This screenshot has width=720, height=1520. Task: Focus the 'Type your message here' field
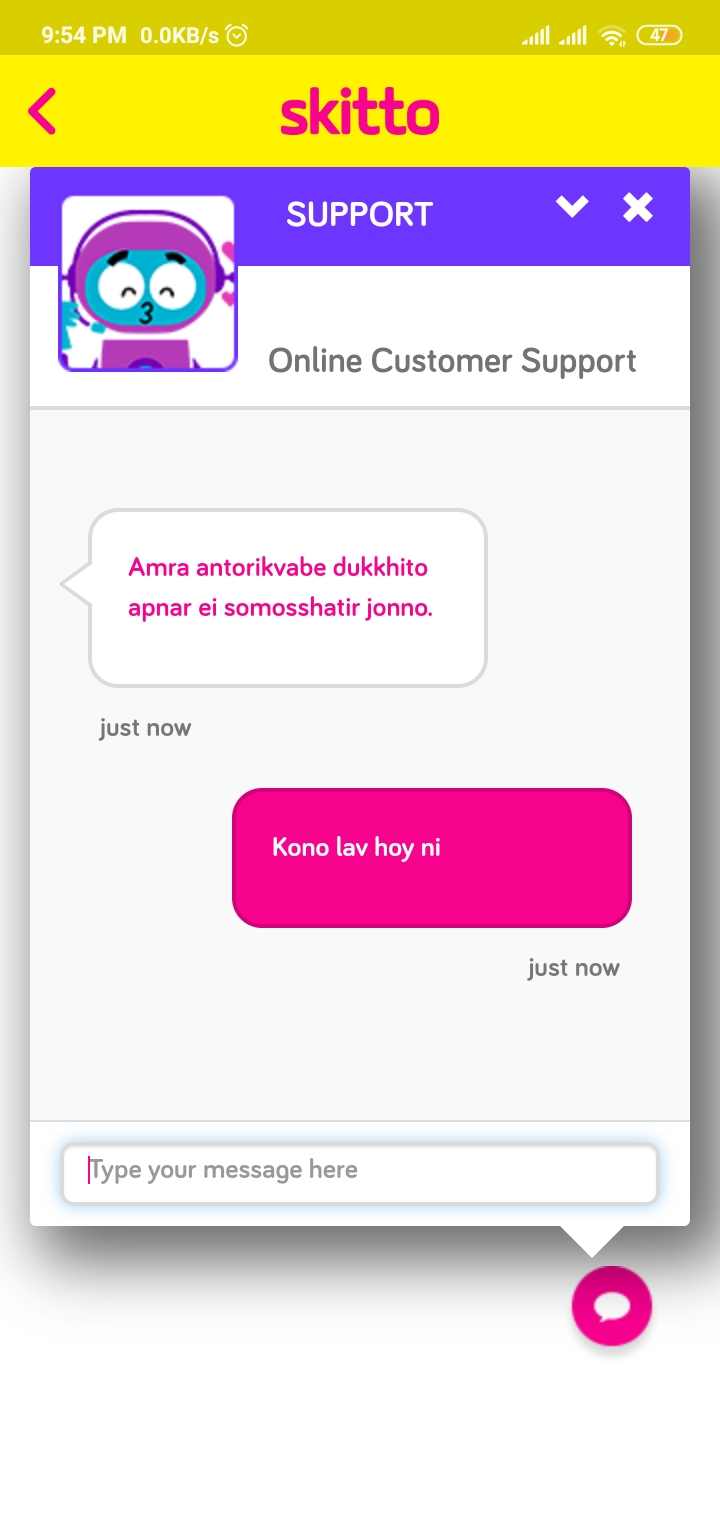coord(360,1172)
